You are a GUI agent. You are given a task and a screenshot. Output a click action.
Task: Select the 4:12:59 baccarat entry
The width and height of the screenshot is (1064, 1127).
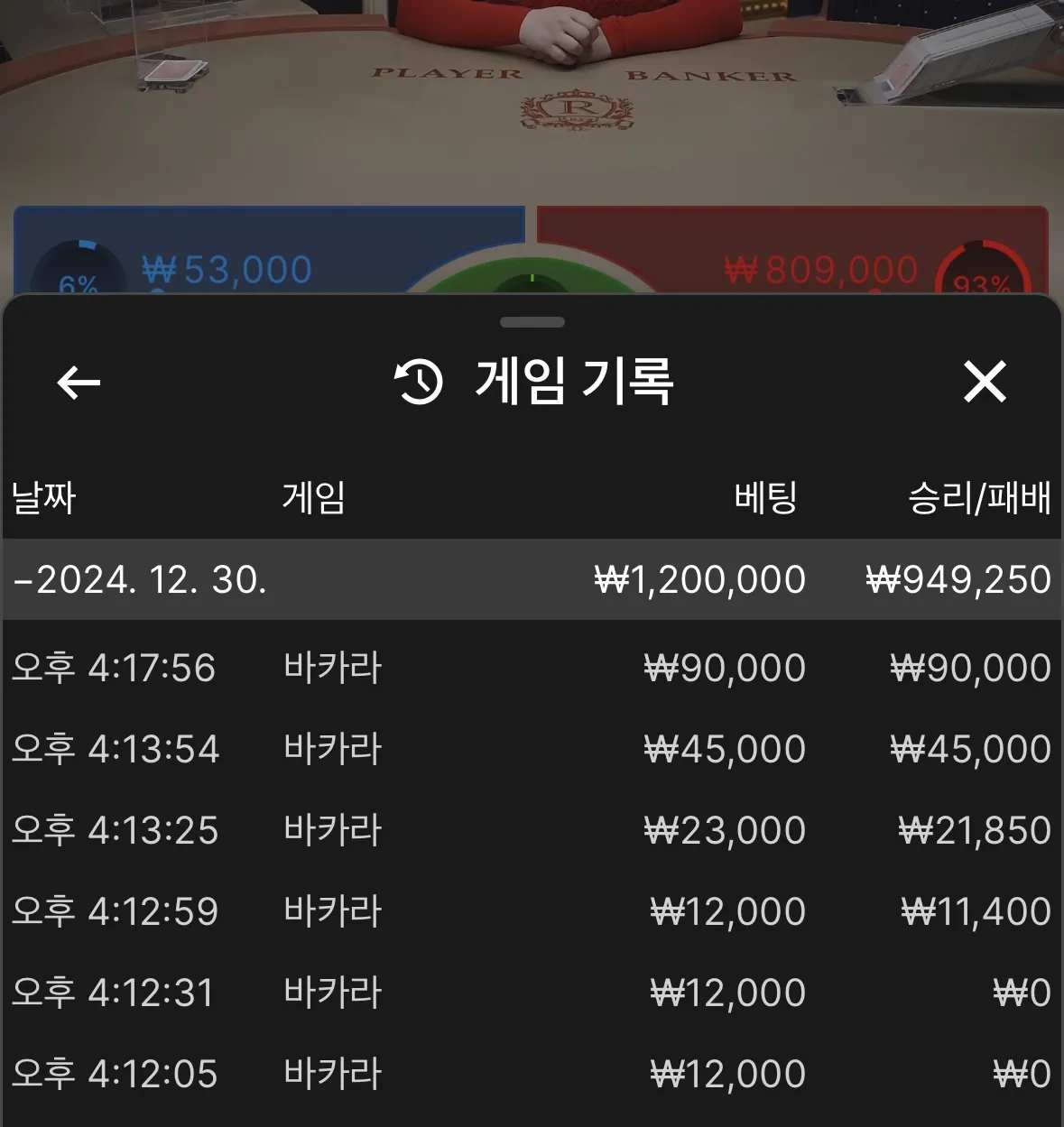click(x=531, y=911)
